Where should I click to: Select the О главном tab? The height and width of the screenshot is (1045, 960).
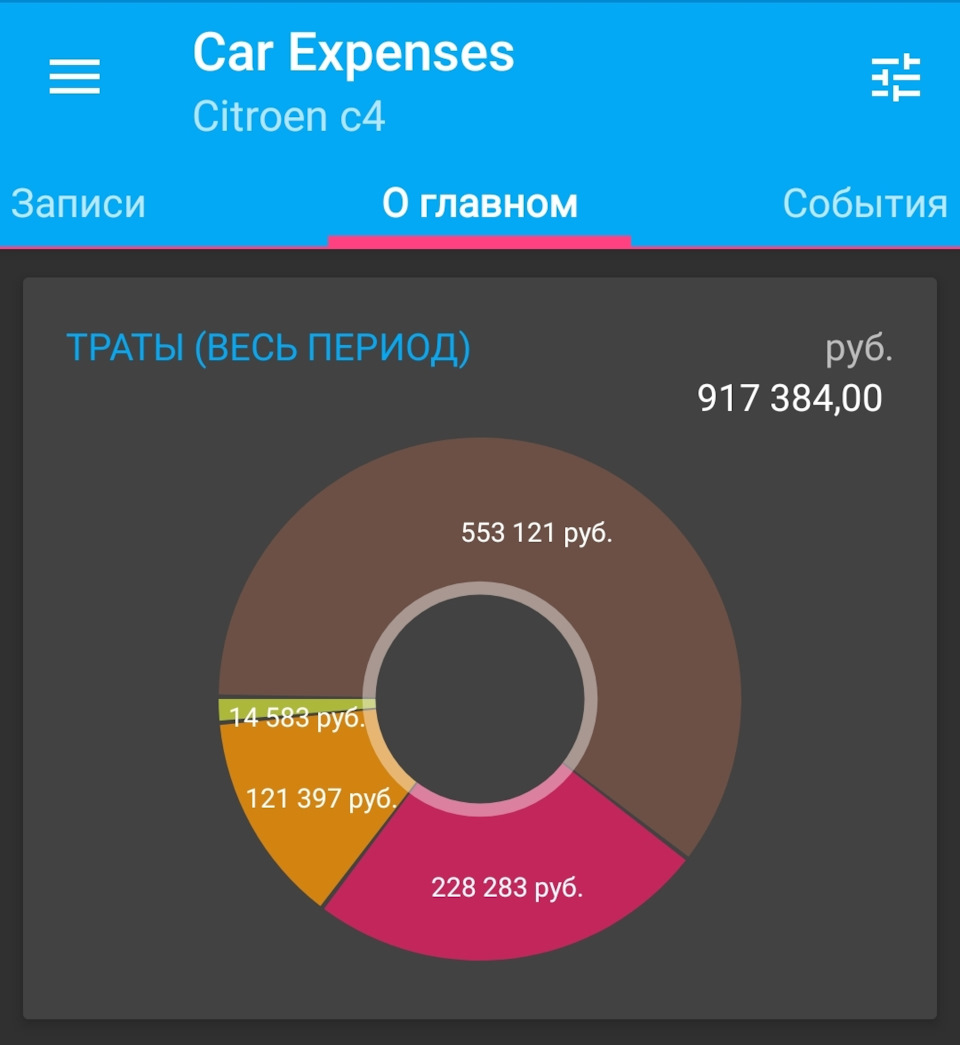[480, 204]
